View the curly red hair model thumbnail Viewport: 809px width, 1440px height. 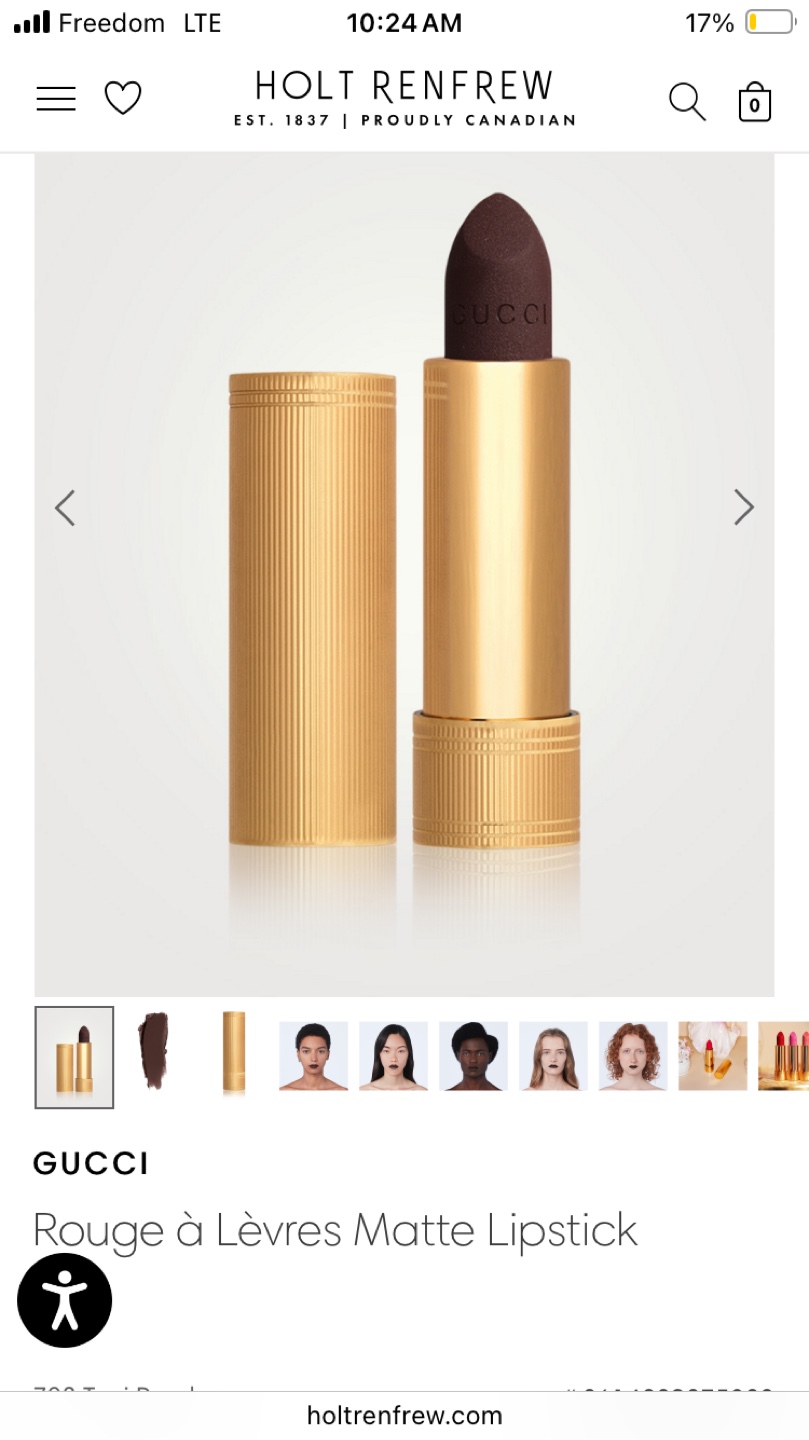point(633,1056)
